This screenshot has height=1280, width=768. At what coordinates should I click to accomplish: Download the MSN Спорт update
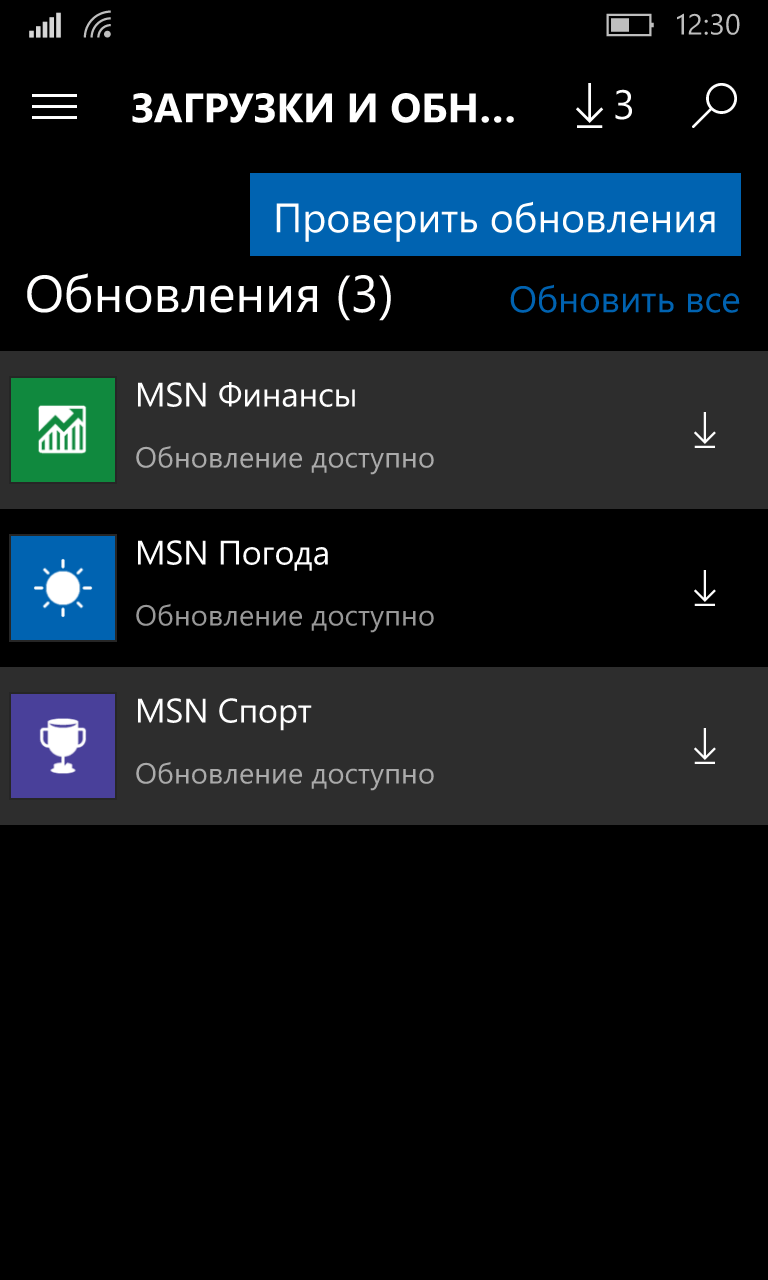705,747
